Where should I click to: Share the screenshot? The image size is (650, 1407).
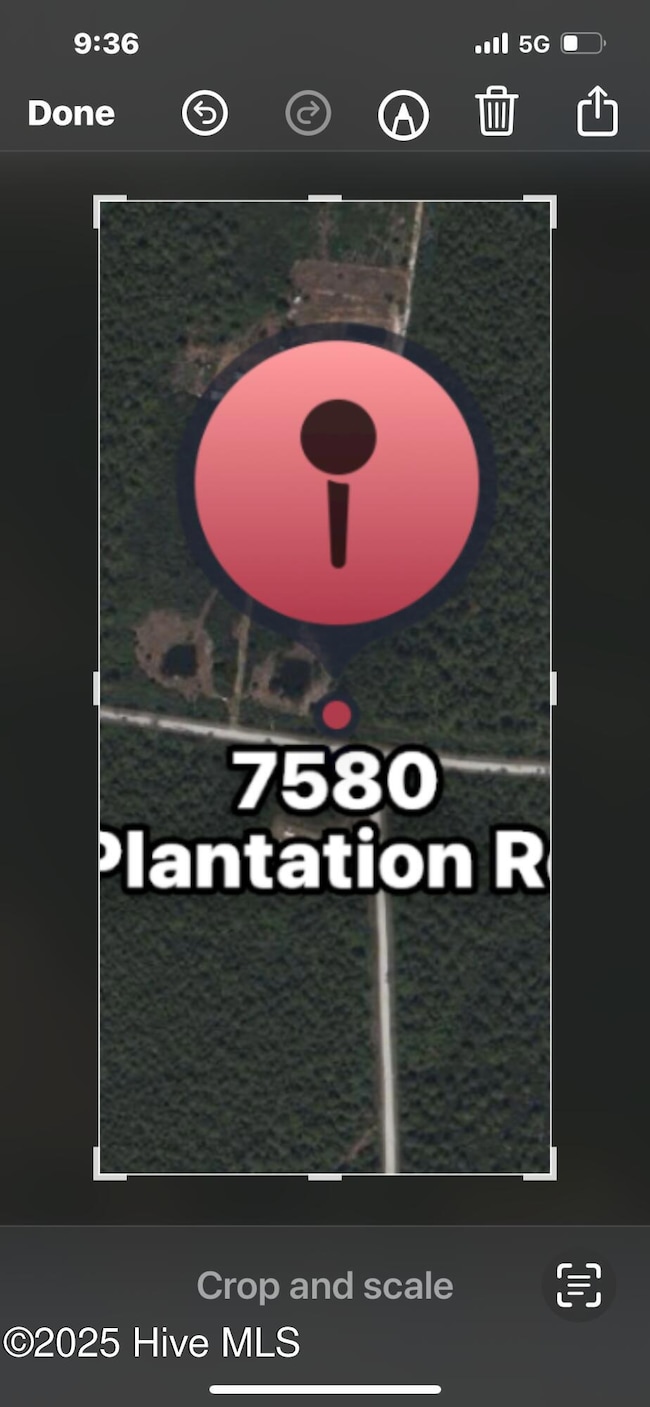pyautogui.click(x=597, y=111)
